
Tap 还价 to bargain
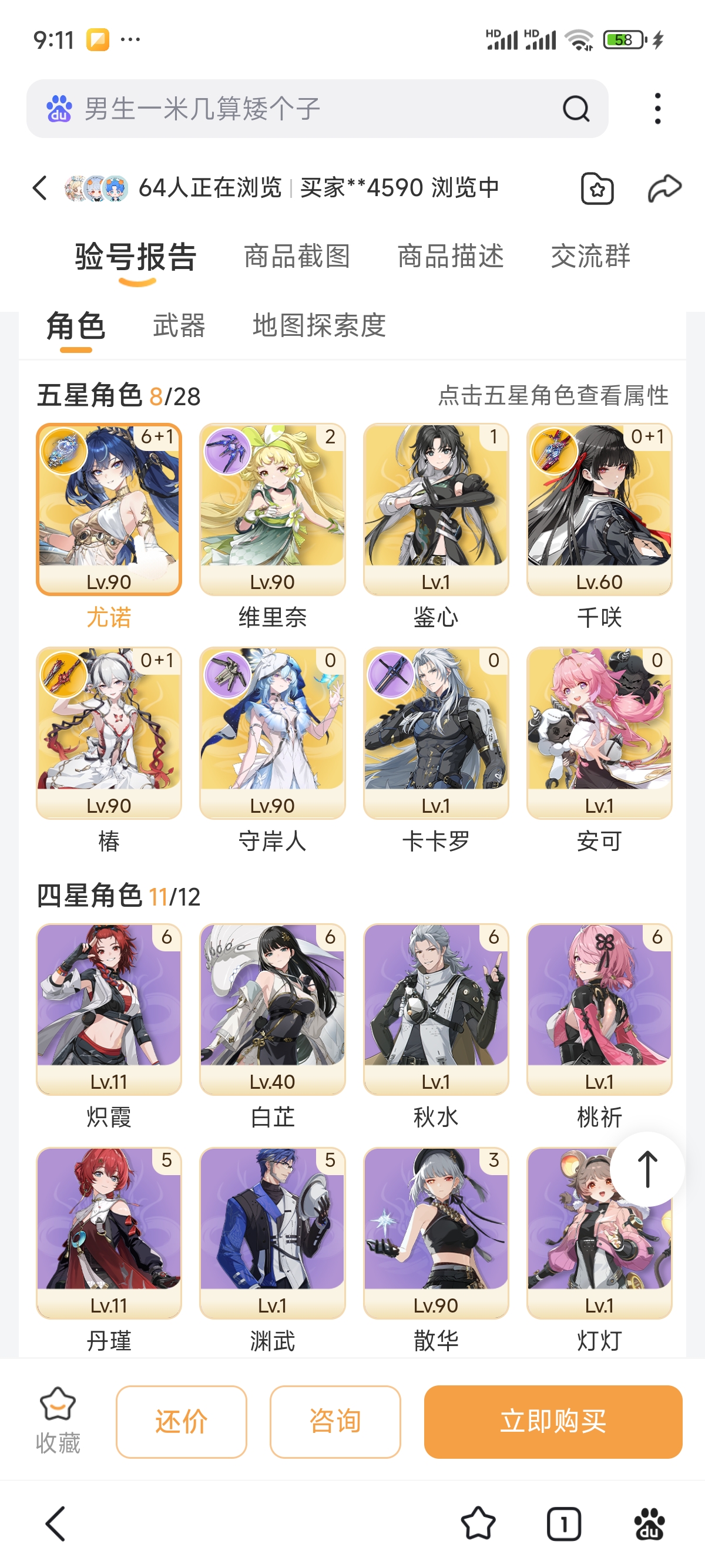click(182, 1422)
